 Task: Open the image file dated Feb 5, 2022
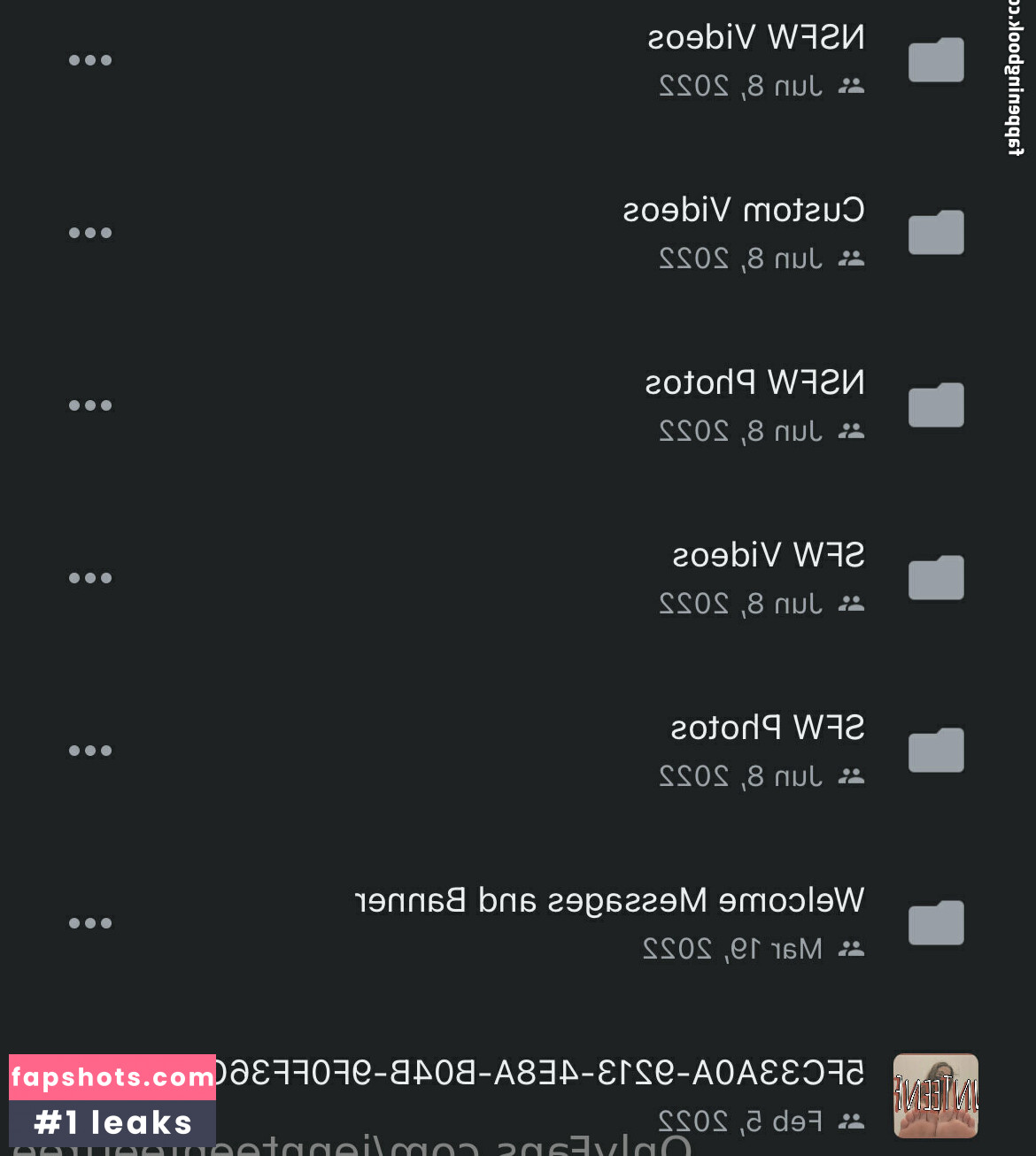pos(935,1096)
